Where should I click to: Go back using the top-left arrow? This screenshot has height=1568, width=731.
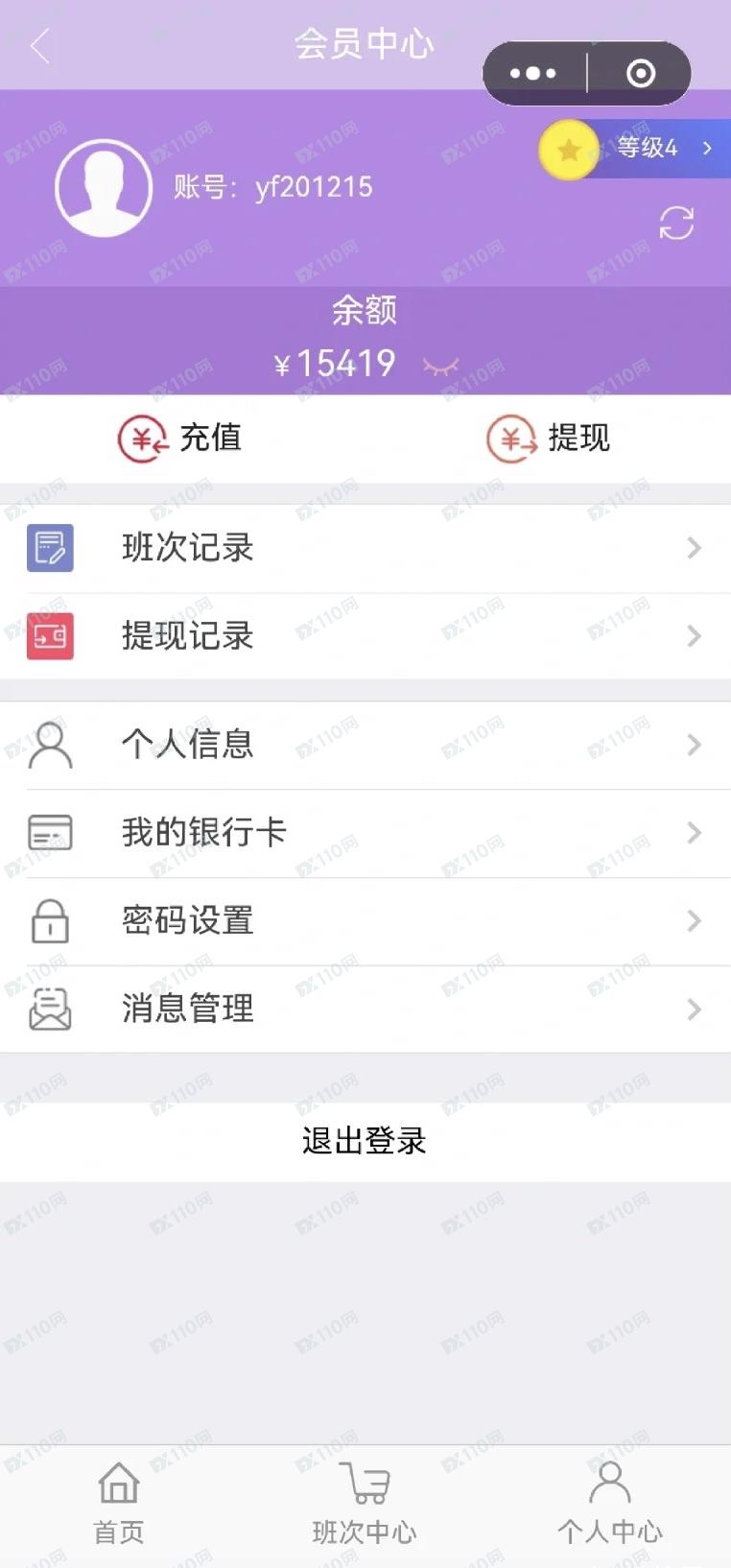tap(40, 45)
